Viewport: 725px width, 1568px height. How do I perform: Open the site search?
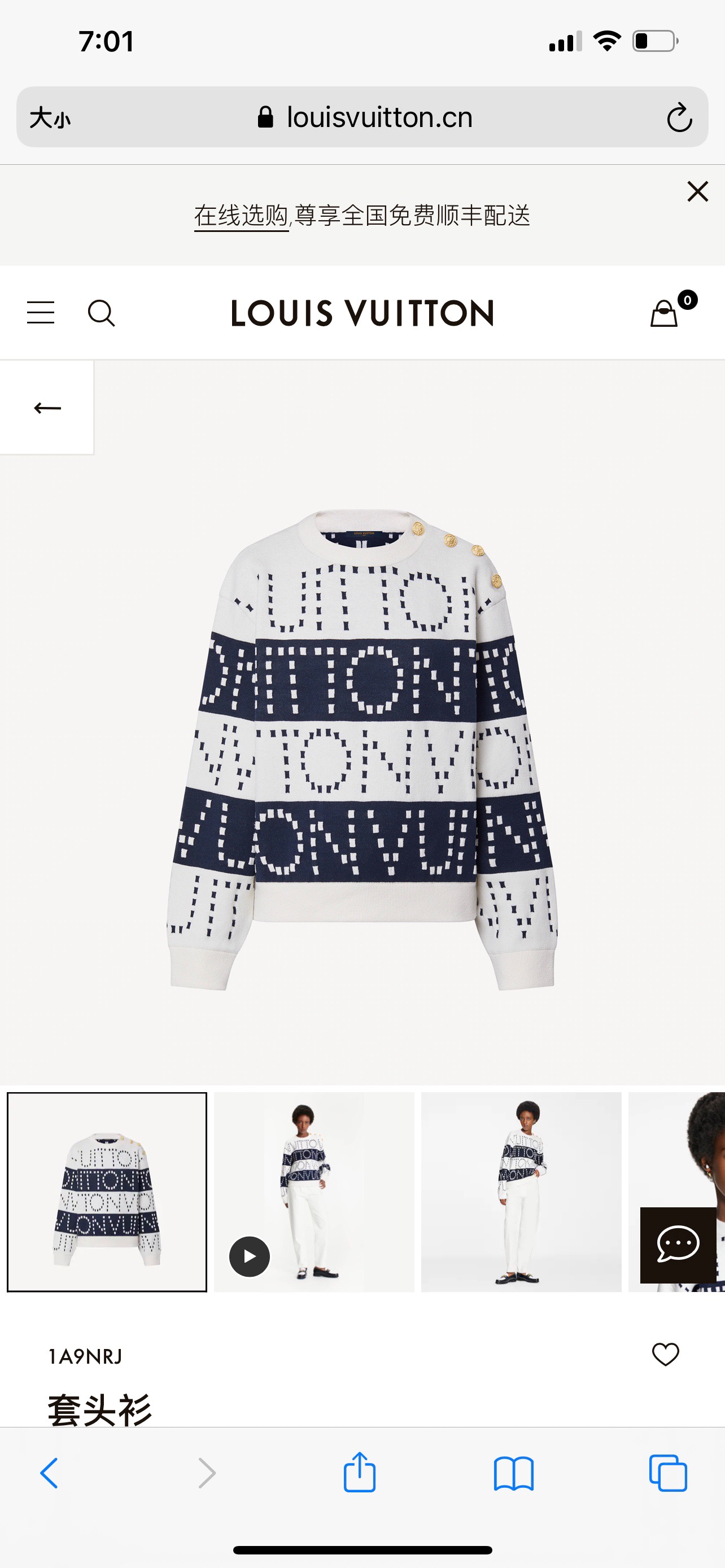(101, 313)
